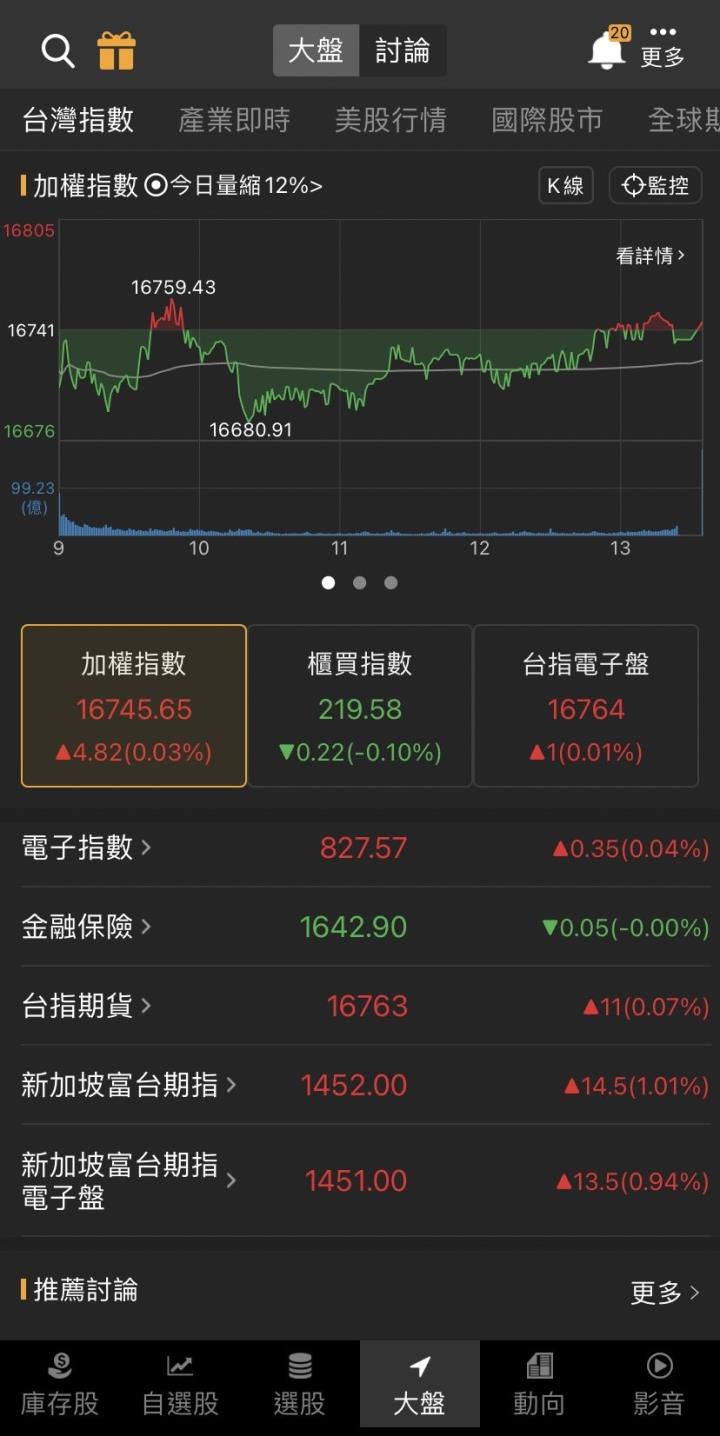
Task: Switch to the 討論 discussion view
Action: pos(404,50)
